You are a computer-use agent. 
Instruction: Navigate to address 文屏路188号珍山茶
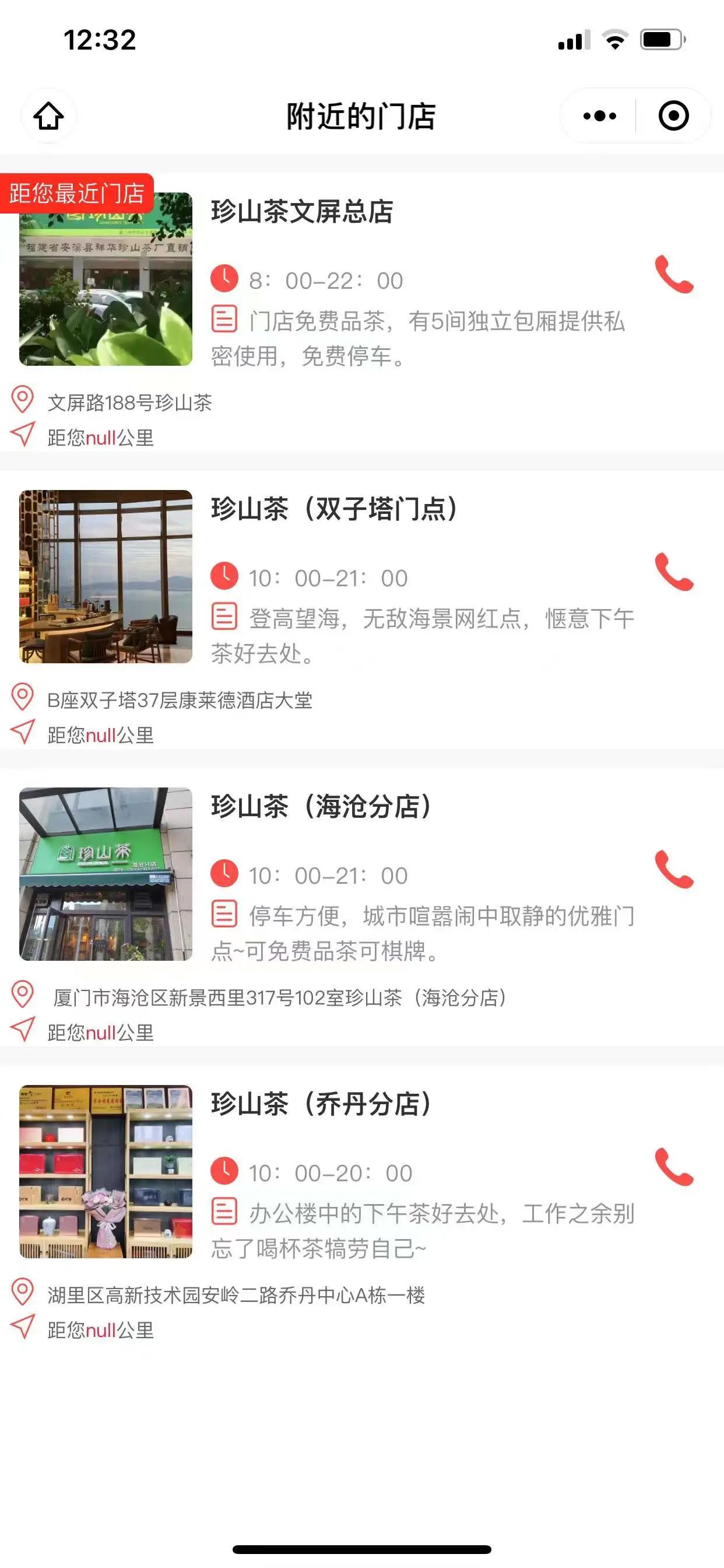(129, 402)
